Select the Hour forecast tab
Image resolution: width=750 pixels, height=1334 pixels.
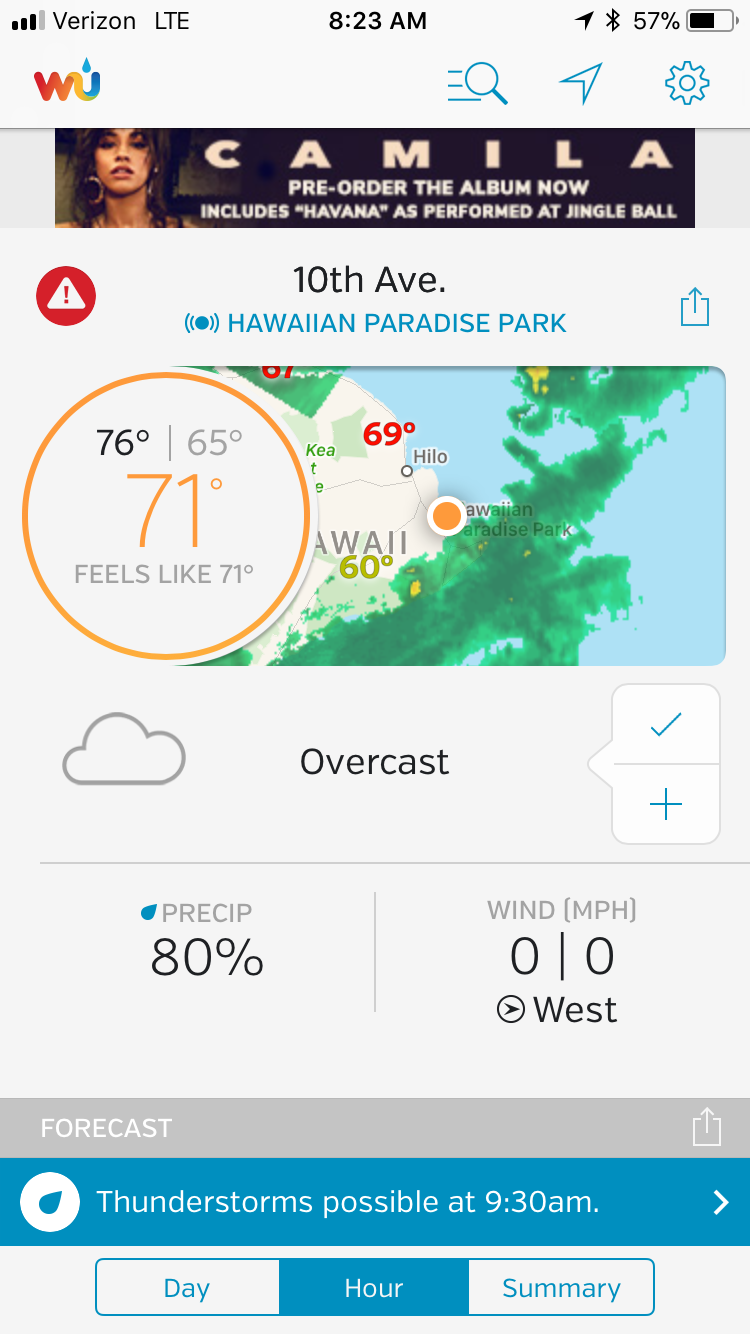[374, 1287]
